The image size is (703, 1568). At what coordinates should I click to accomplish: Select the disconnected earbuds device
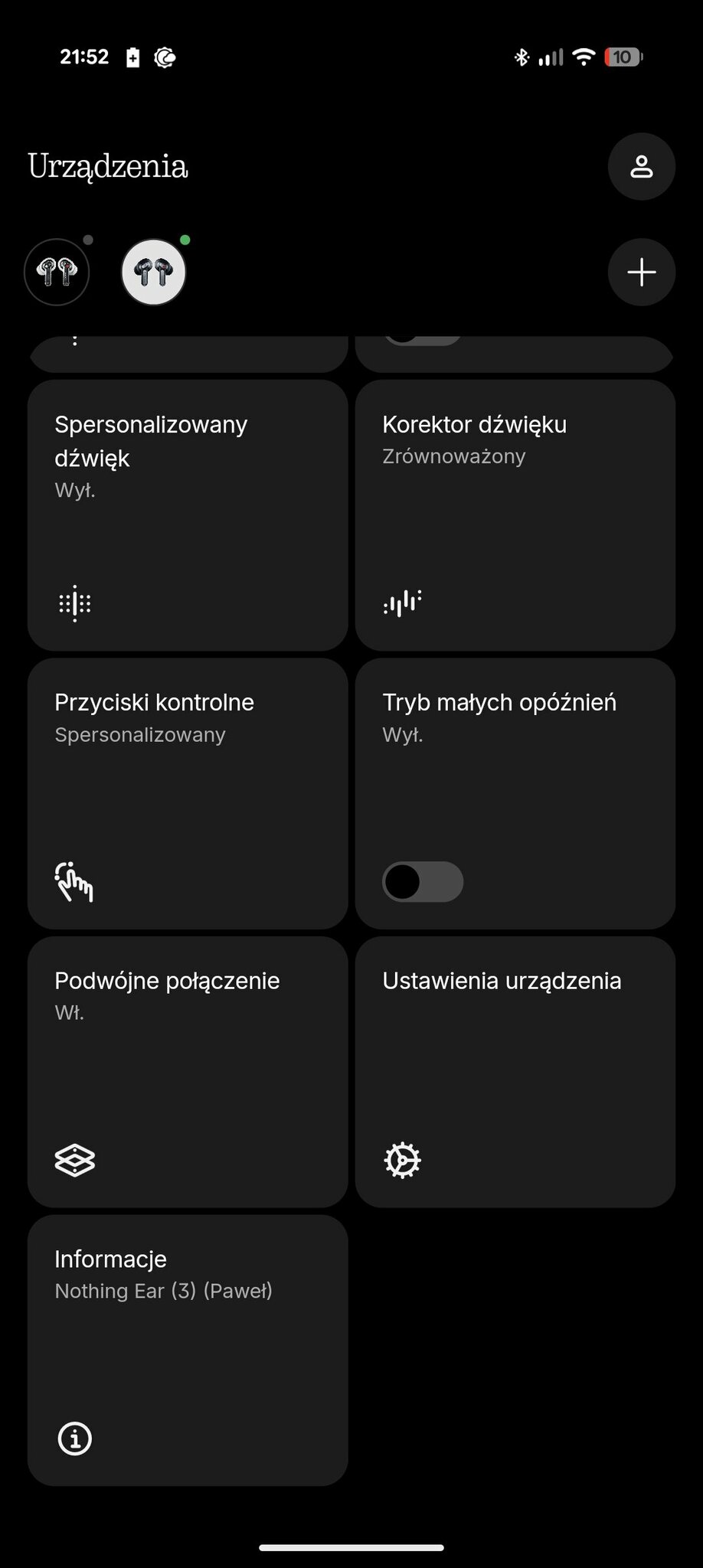57,272
